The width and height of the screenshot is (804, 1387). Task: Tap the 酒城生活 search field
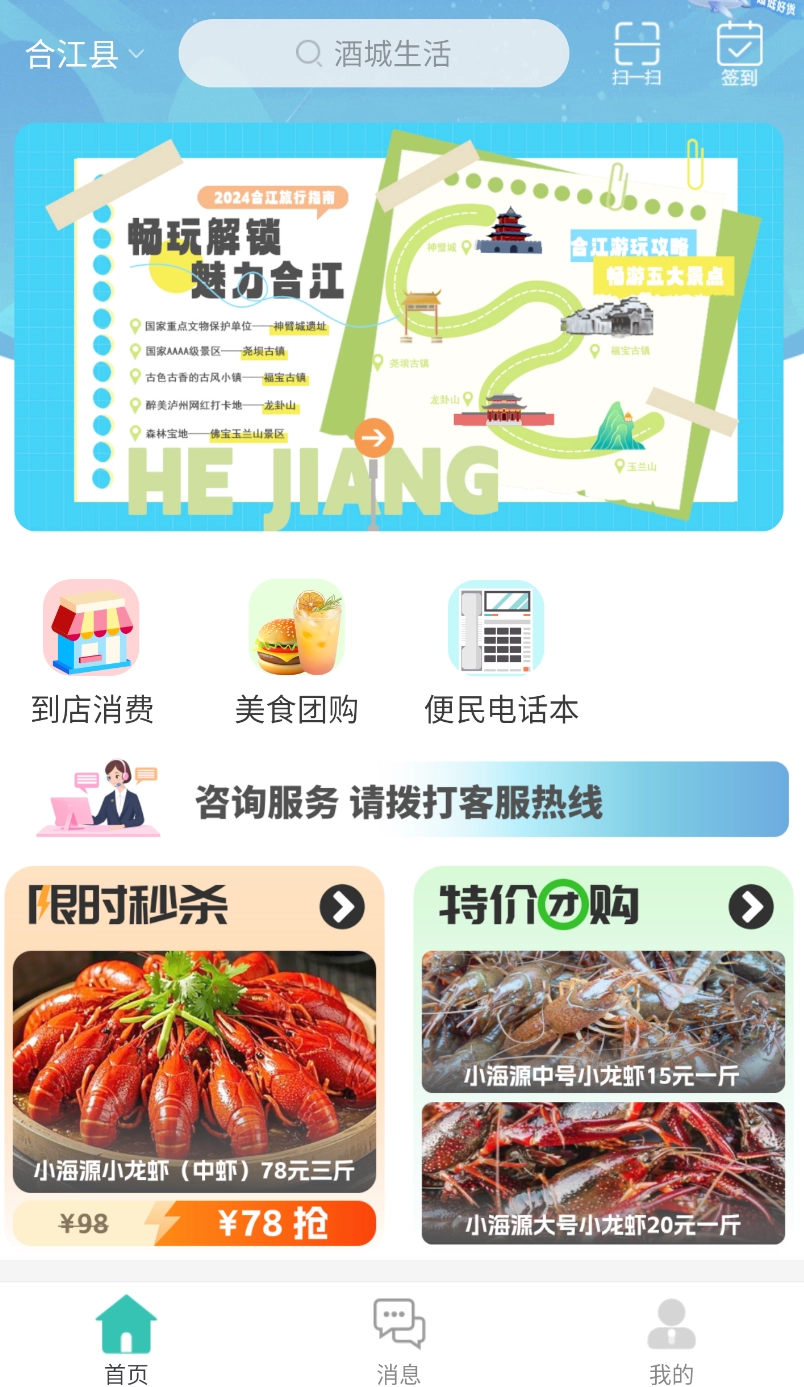[x=374, y=53]
